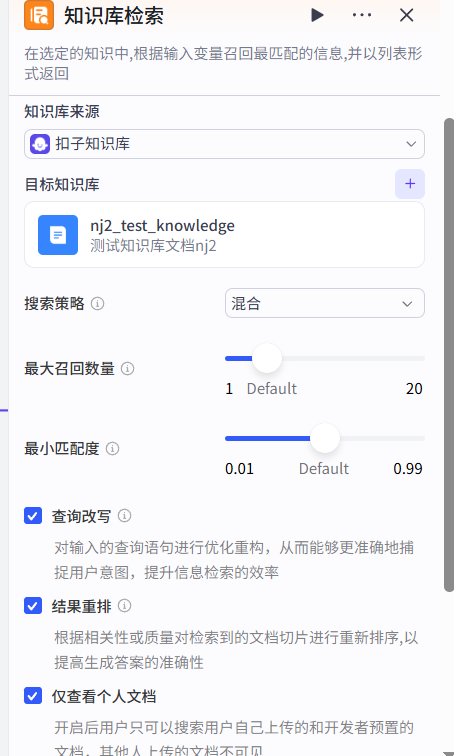This screenshot has width=454, height=756.
Task: Expand the 知识库来源 dropdown
Action: (224, 144)
